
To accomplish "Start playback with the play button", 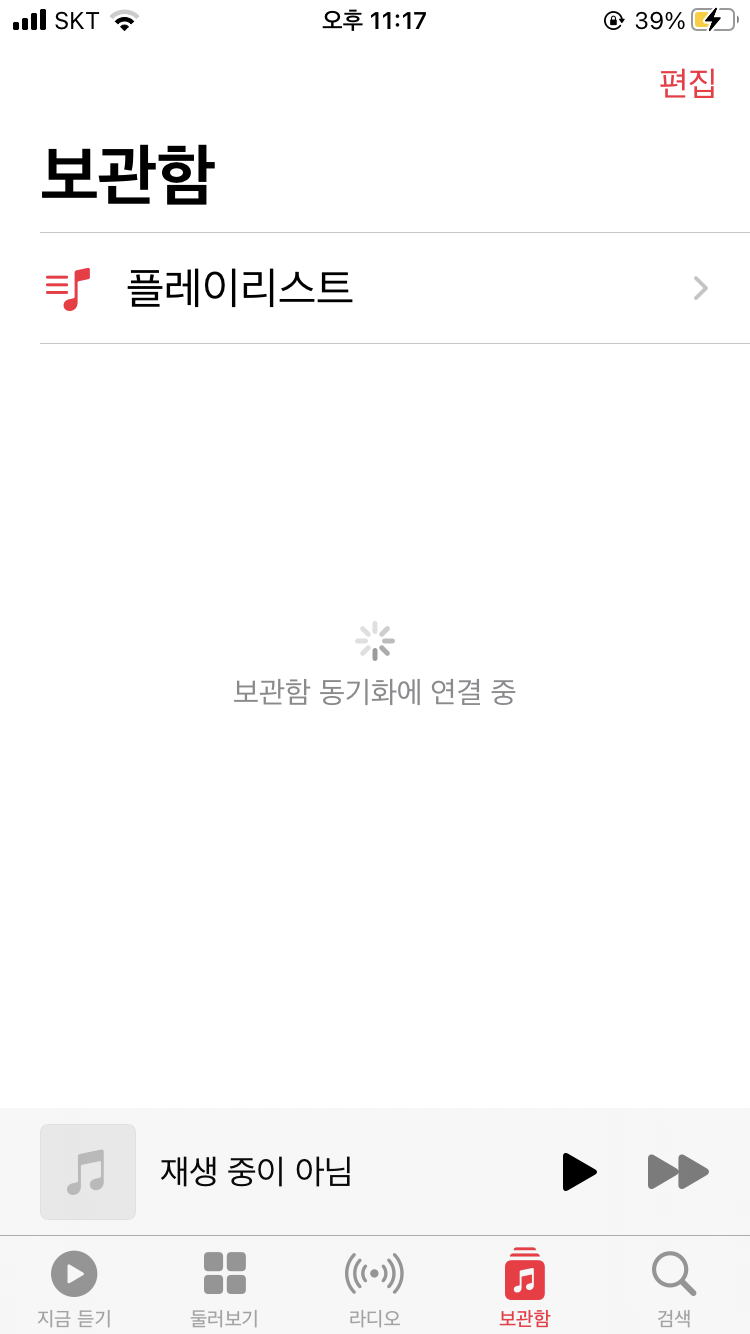I will pos(579,1172).
